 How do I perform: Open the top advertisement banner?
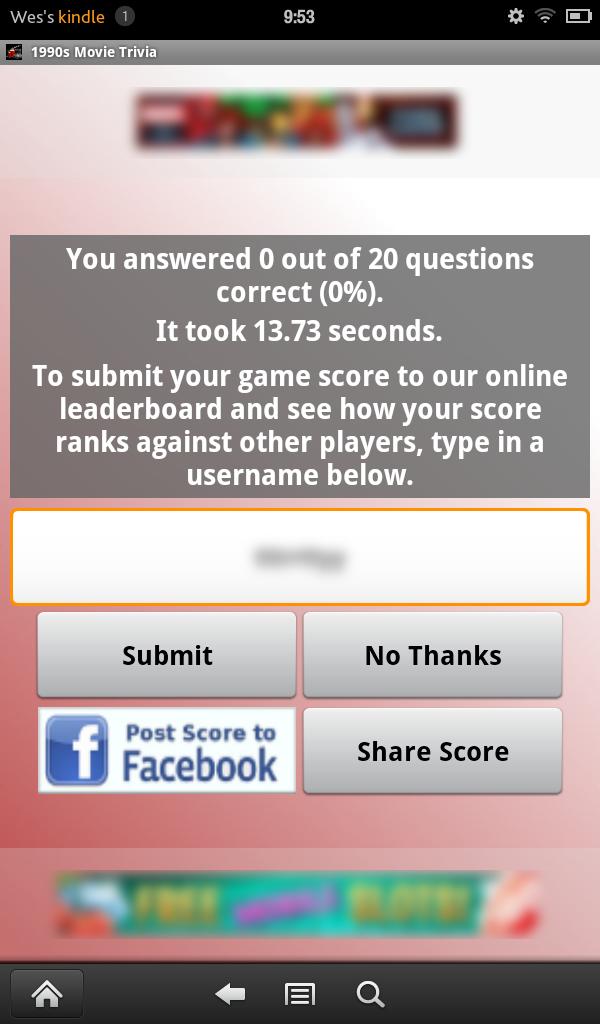tap(297, 121)
